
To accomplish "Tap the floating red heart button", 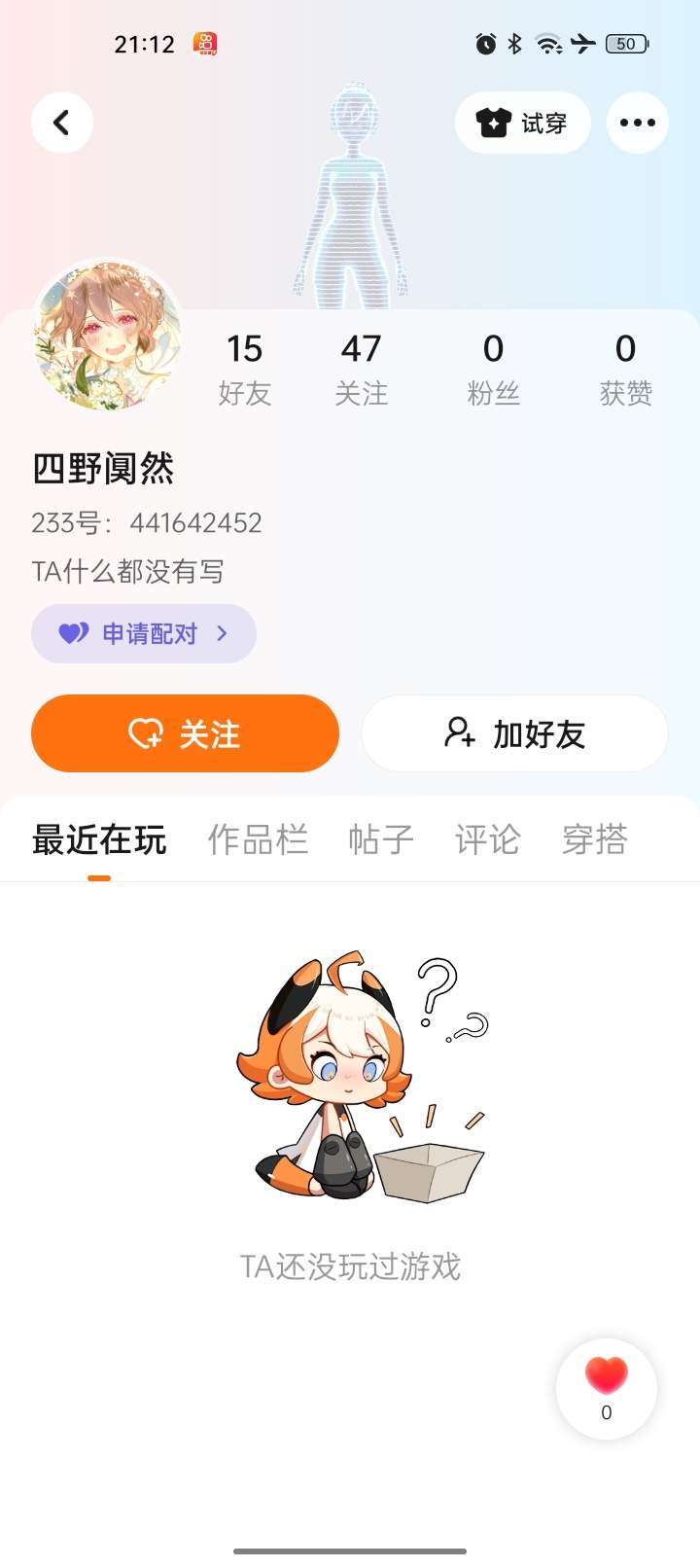I will 607,1388.
